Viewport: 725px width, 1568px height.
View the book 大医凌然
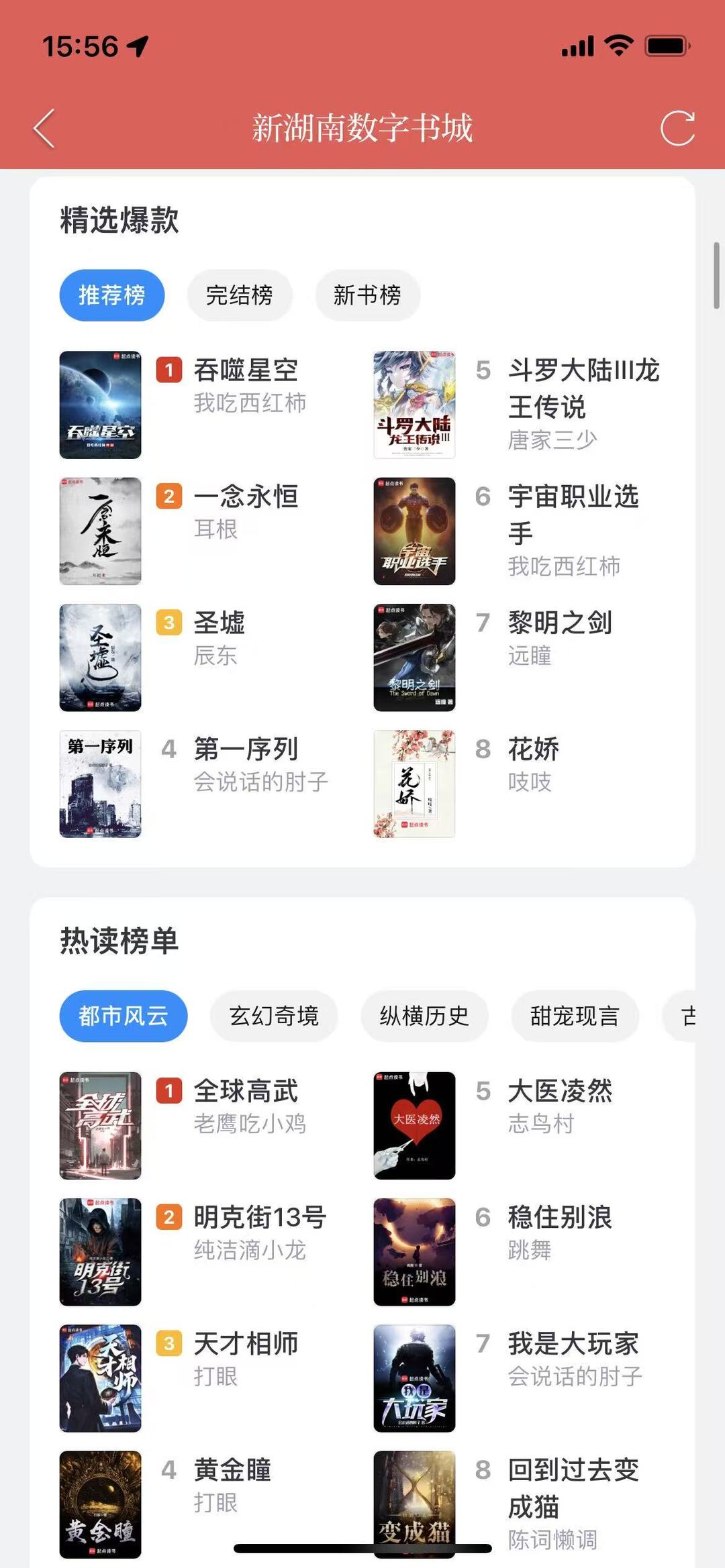click(559, 1092)
